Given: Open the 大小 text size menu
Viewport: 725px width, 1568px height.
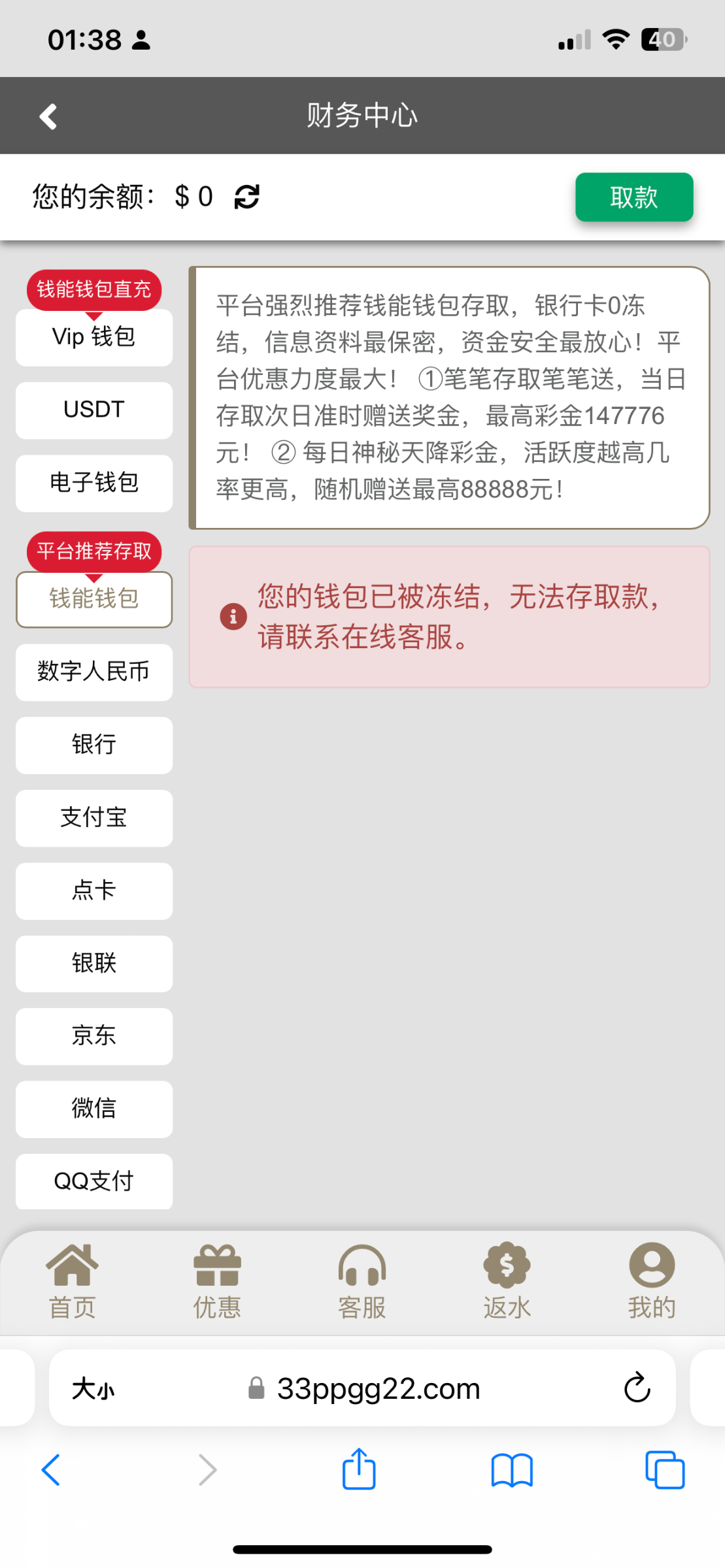Looking at the screenshot, I should coord(92,1388).
